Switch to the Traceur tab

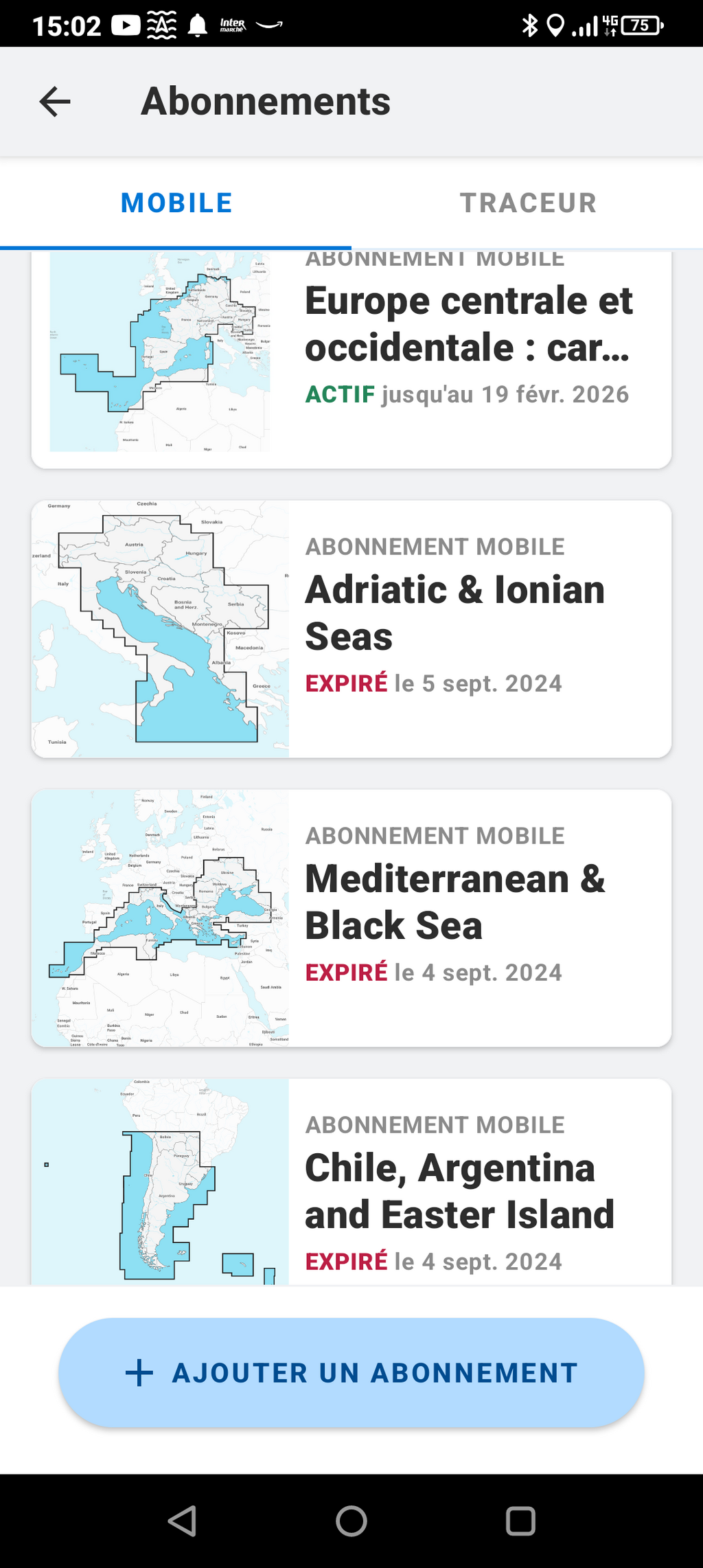click(x=527, y=203)
